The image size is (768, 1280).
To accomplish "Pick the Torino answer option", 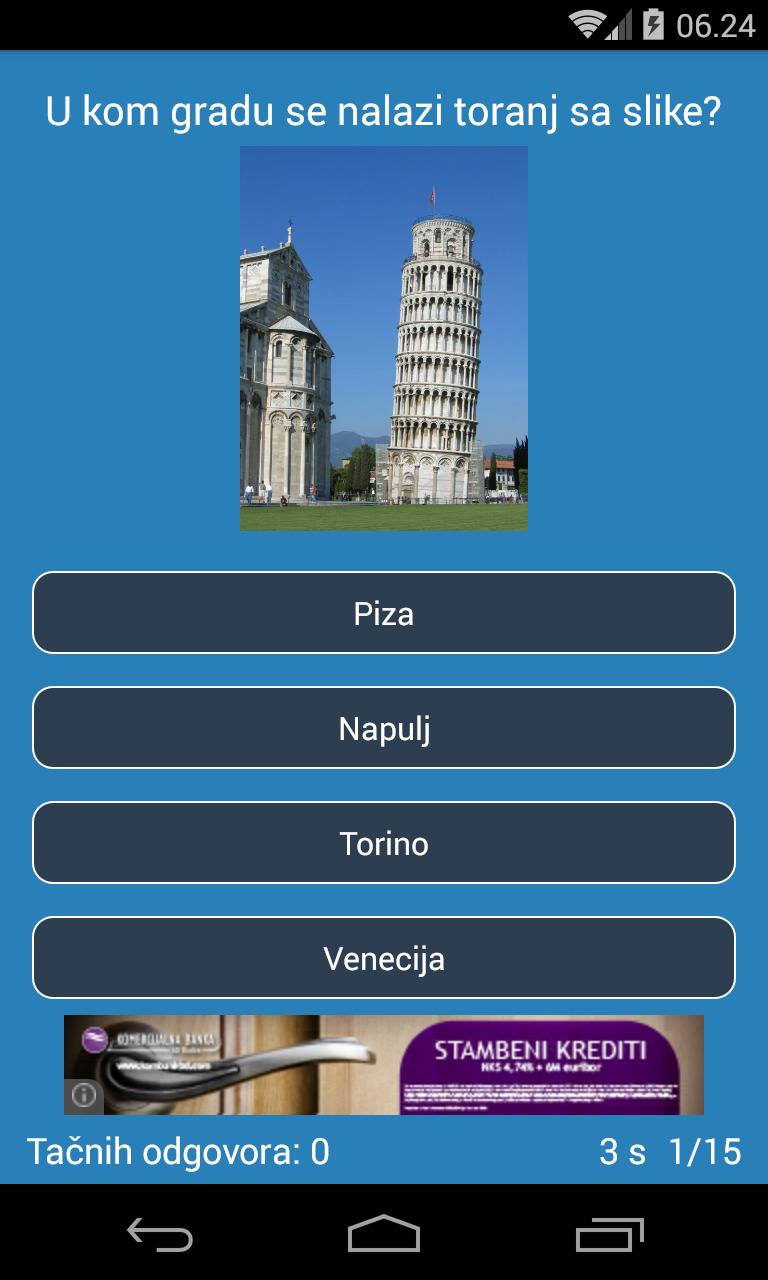I will click(384, 843).
